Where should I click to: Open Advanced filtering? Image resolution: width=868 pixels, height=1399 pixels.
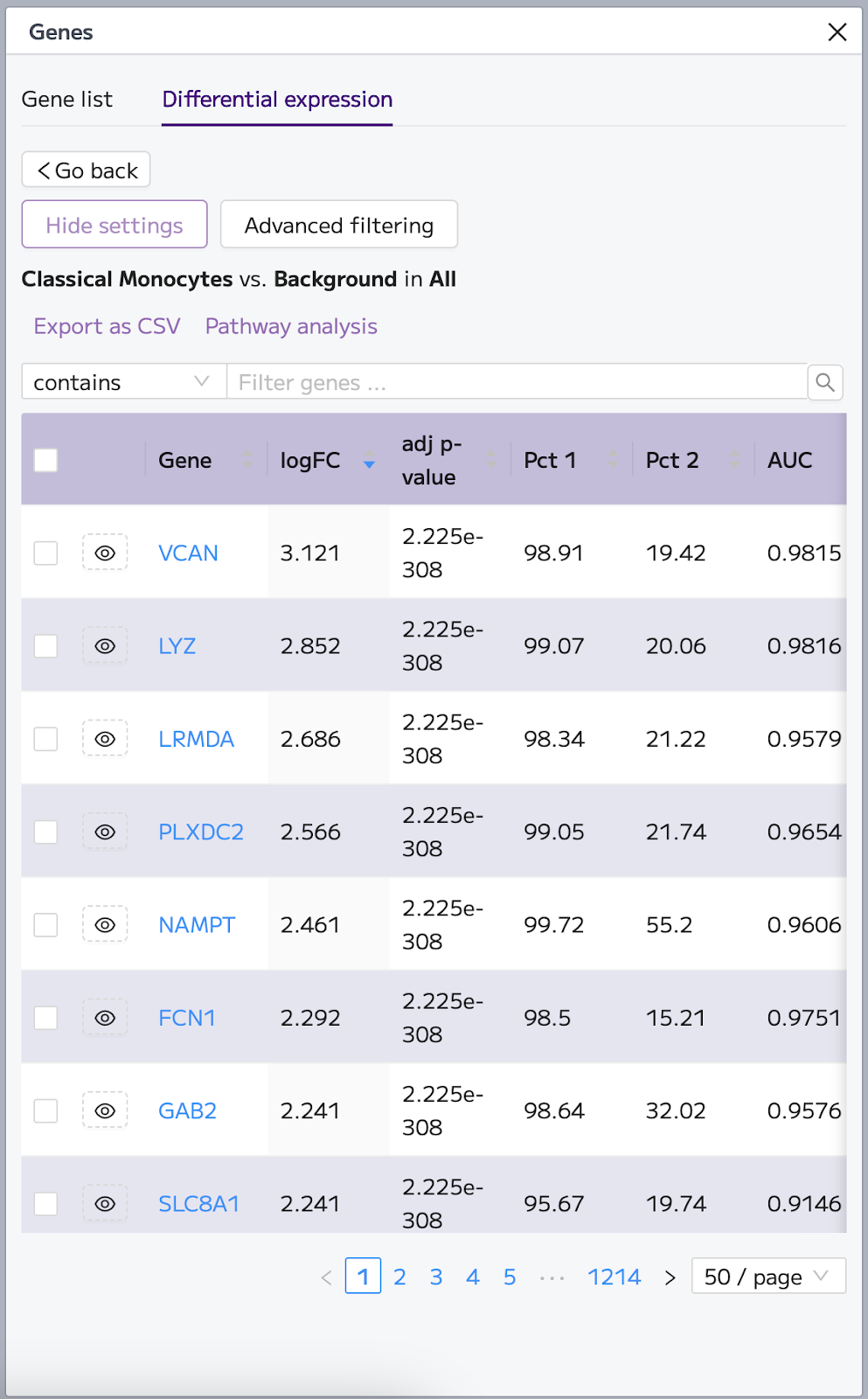pyautogui.click(x=339, y=225)
